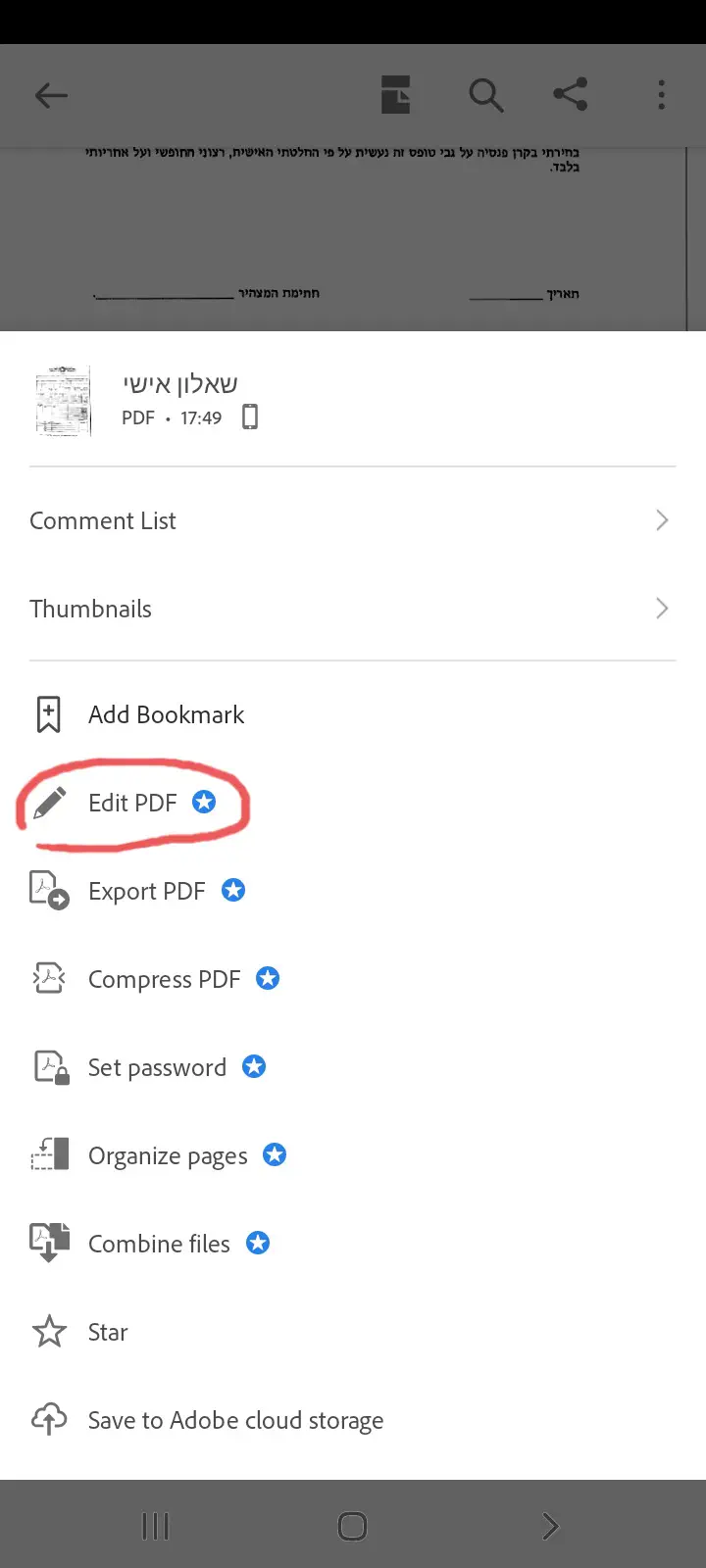Select Organize pages

[168, 1155]
